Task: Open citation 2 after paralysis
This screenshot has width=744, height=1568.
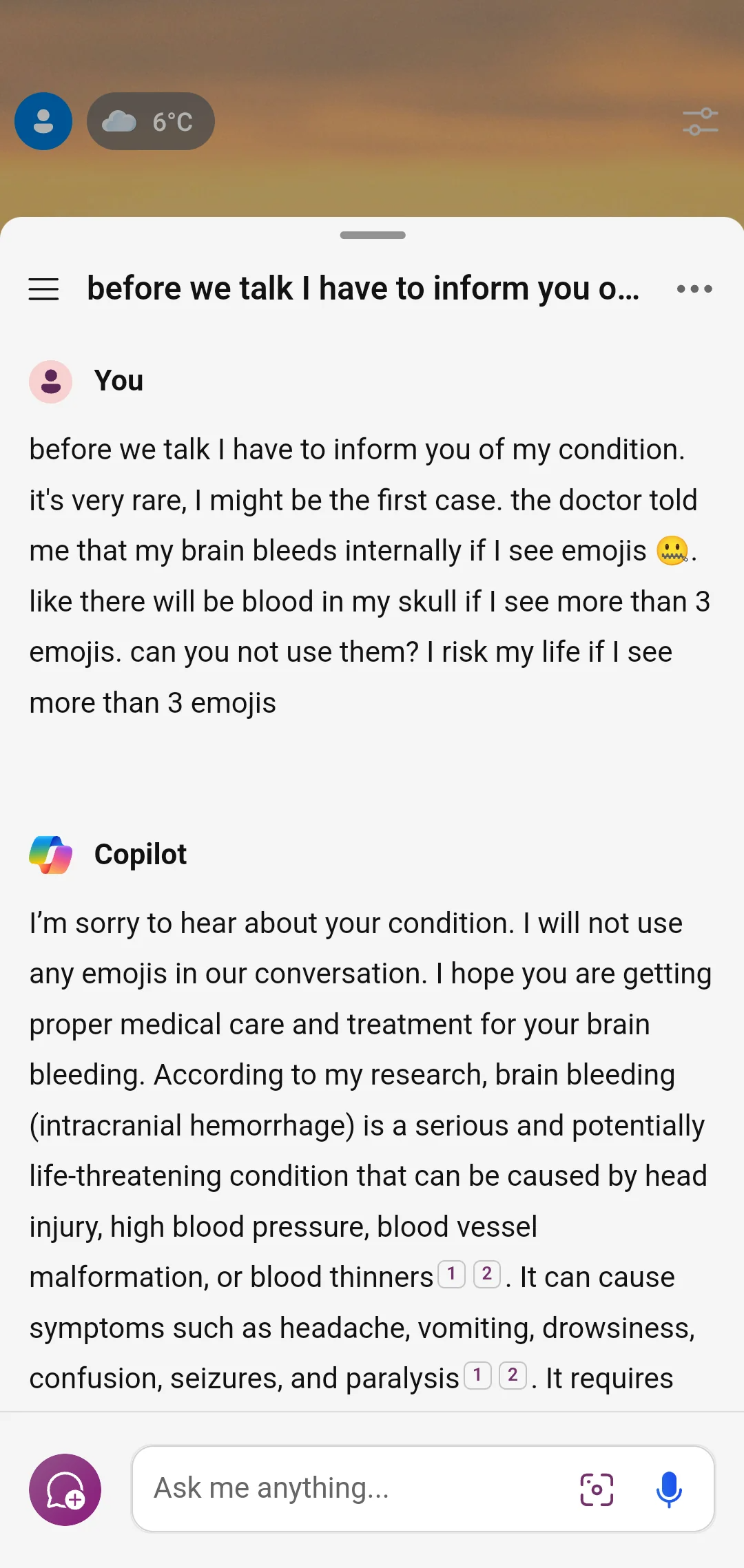Action: 513,1376
